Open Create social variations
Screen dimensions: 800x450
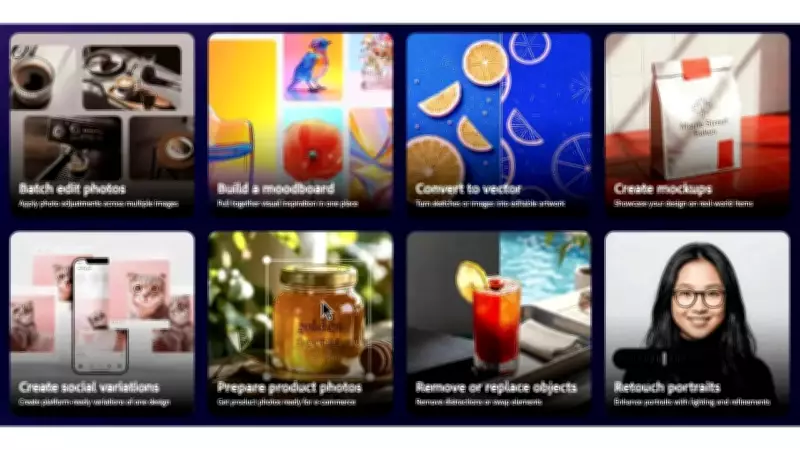[101, 322]
